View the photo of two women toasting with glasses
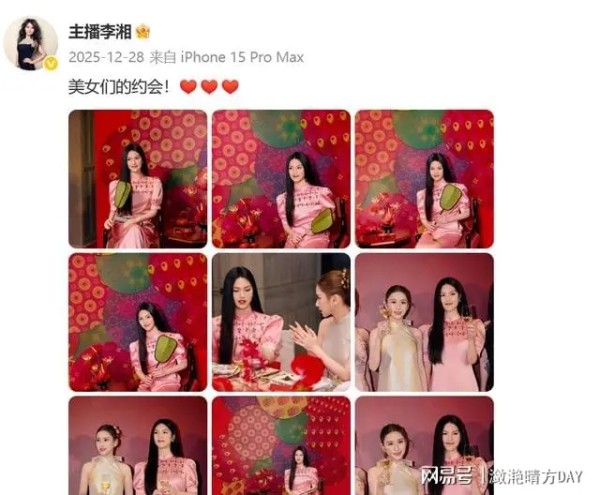Image resolution: width=600 pixels, height=495 pixels. click(x=424, y=321)
